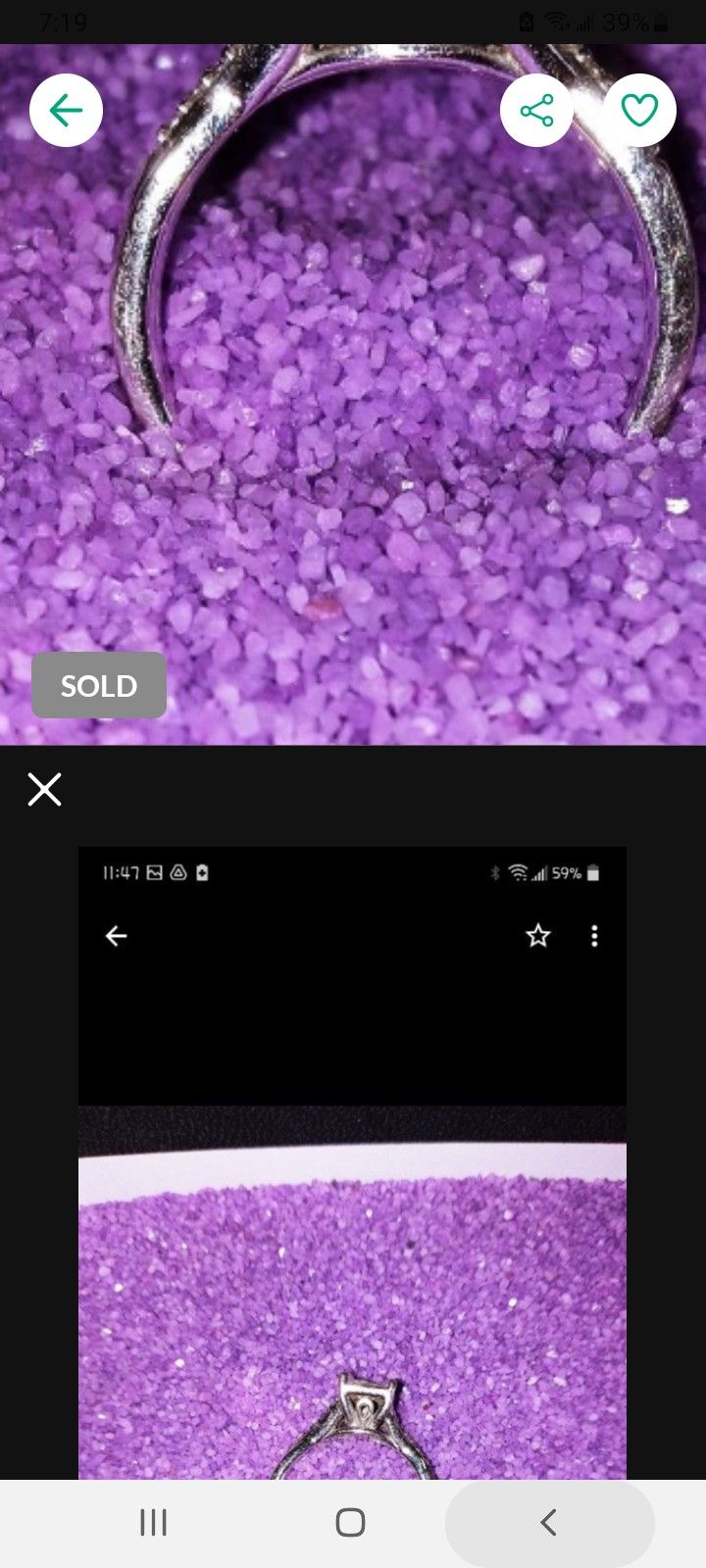This screenshot has width=706, height=1568.
Task: Open the system recent apps view
Action: click(153, 1522)
